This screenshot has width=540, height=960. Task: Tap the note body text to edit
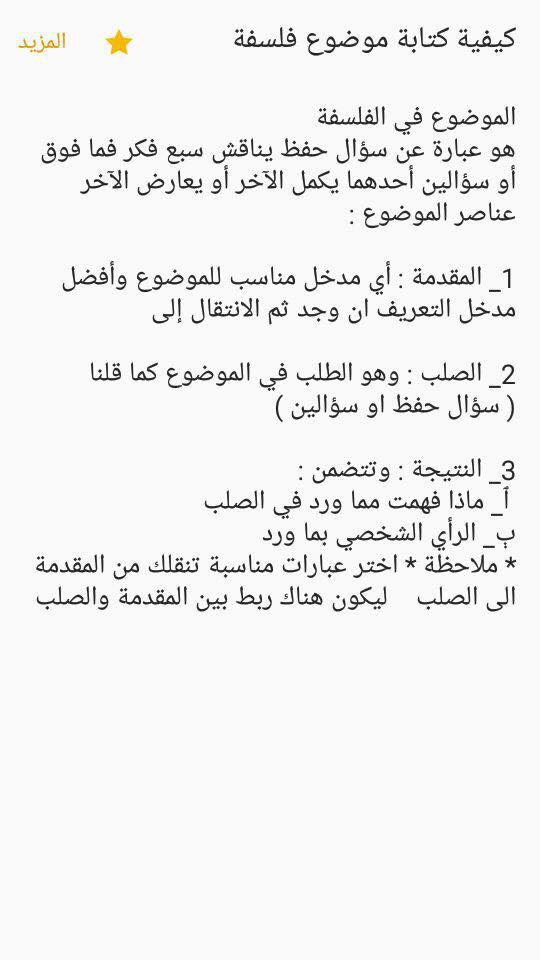click(x=276, y=356)
